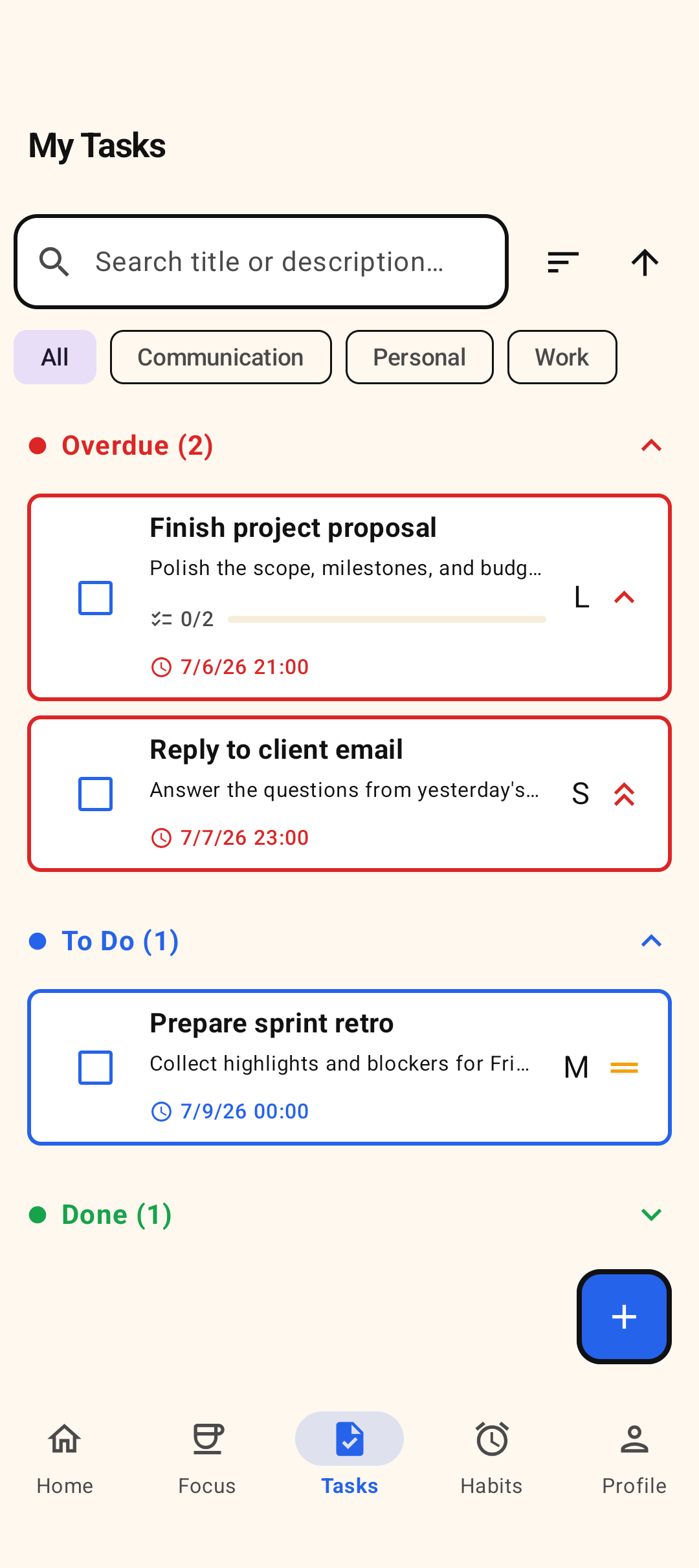Collapse the To Do section
Screen dimensions: 699x1568
click(651, 941)
